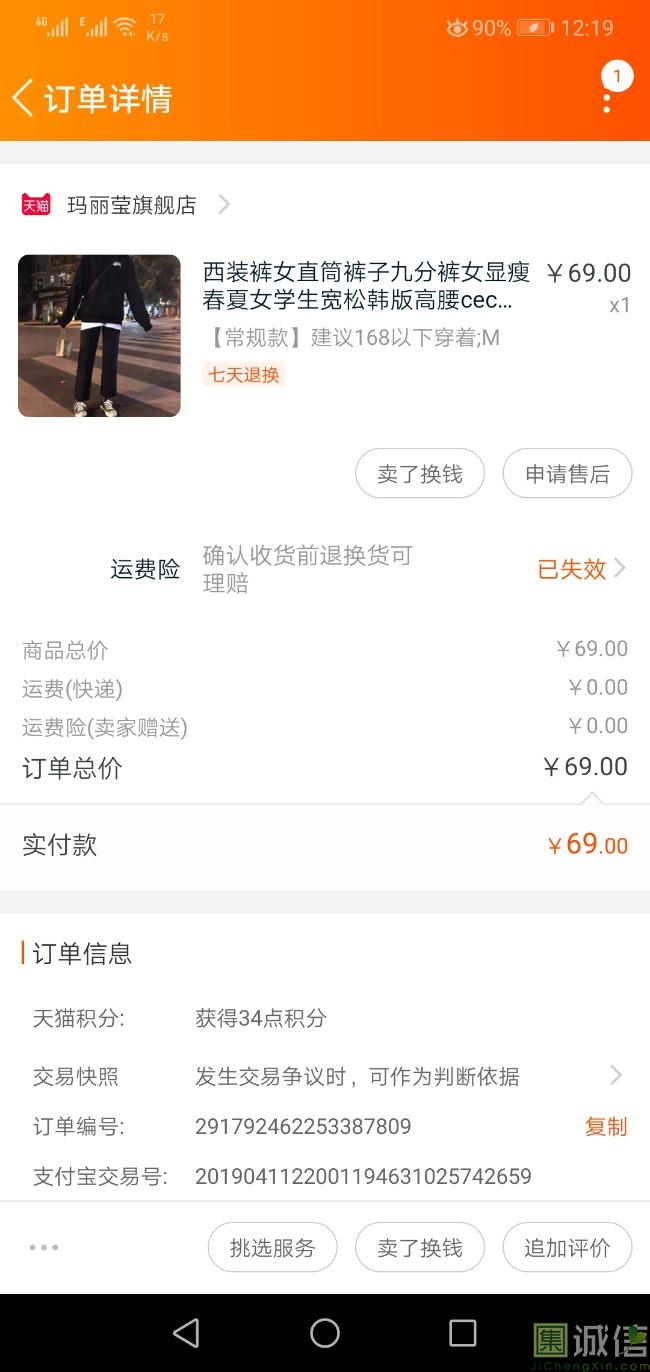
Task: Open the 交易快照 transaction snapshot
Action: pyautogui.click(x=357, y=1076)
